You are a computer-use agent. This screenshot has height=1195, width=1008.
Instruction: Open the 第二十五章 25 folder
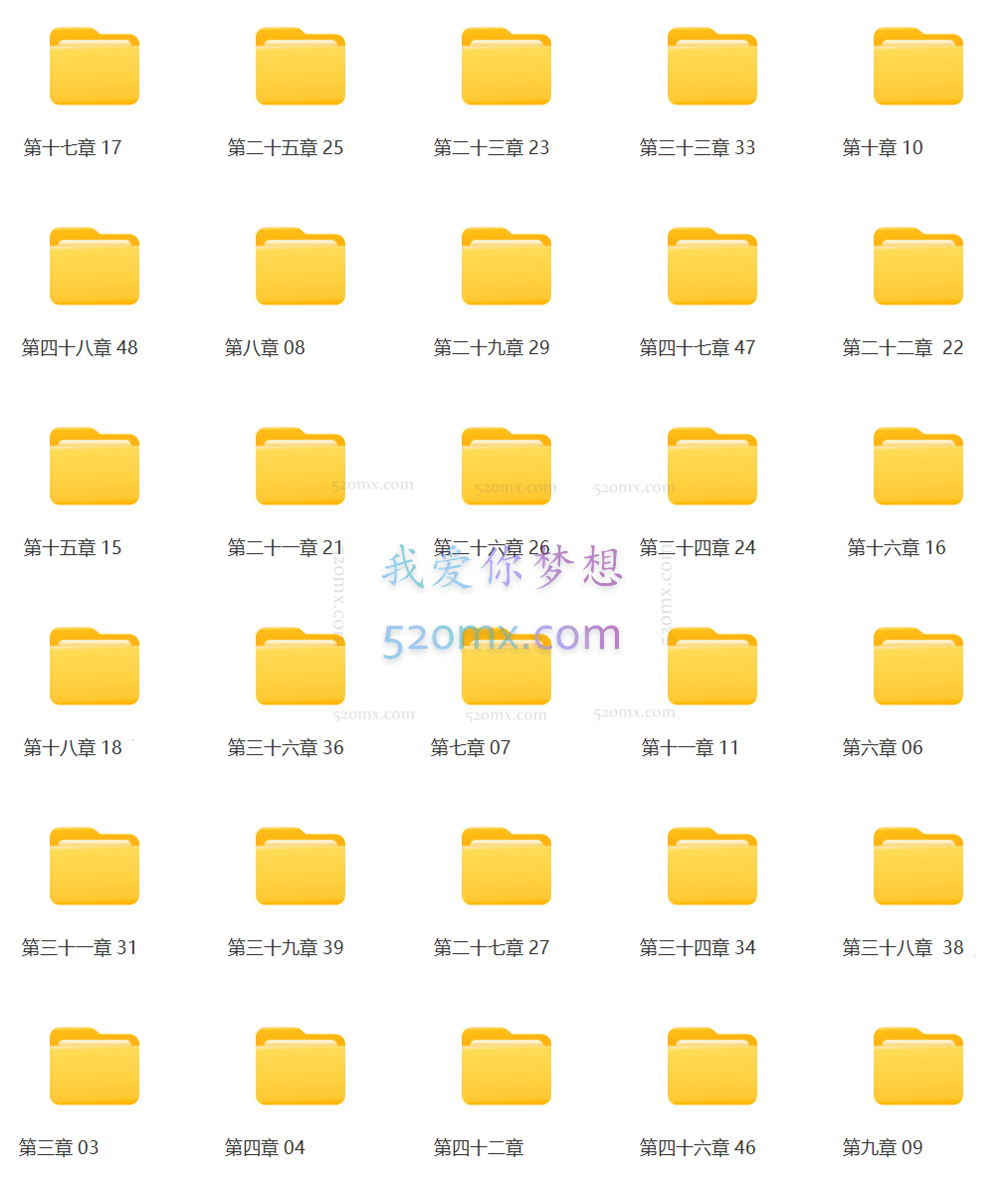pos(300,67)
